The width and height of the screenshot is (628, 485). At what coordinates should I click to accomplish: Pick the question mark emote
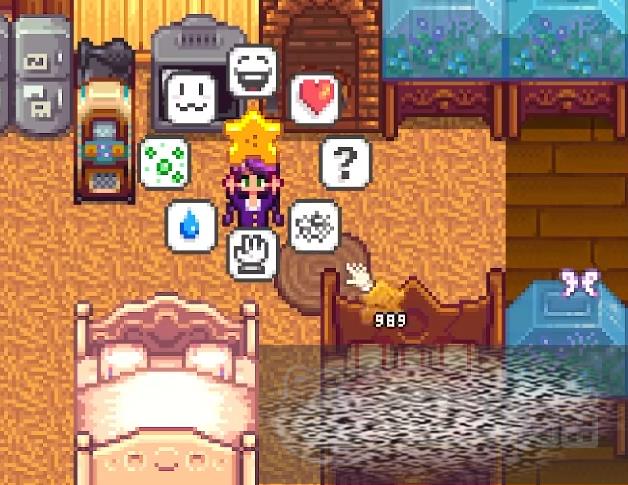[345, 160]
